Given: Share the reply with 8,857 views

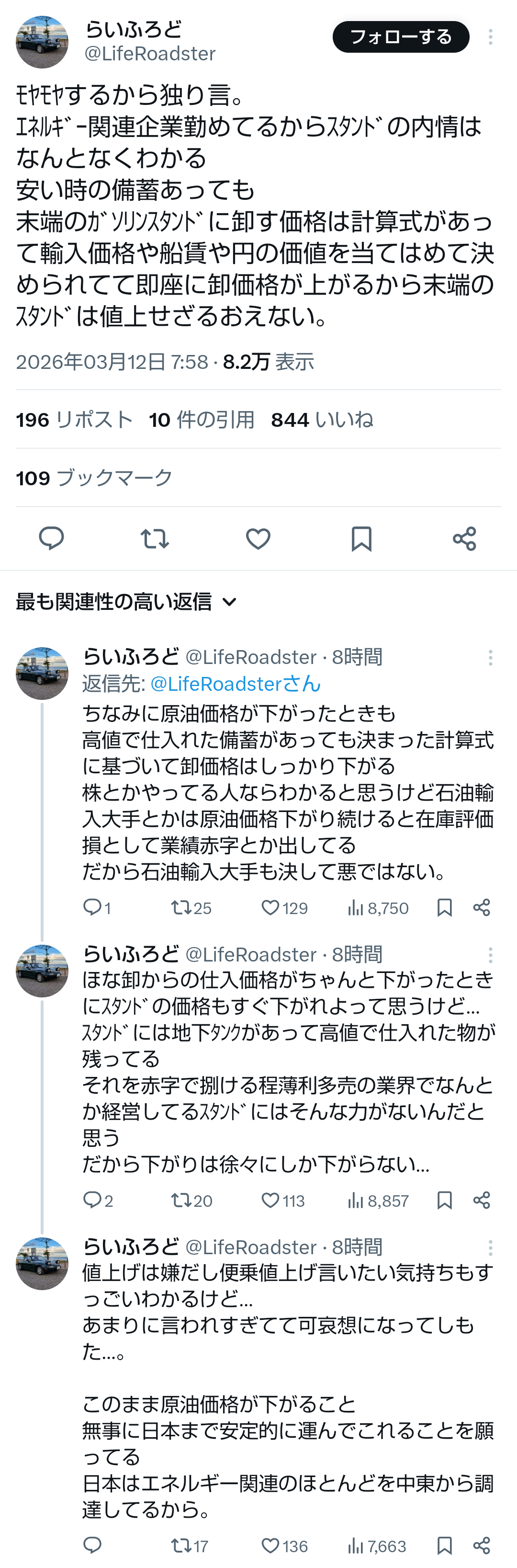Looking at the screenshot, I should click(482, 1201).
